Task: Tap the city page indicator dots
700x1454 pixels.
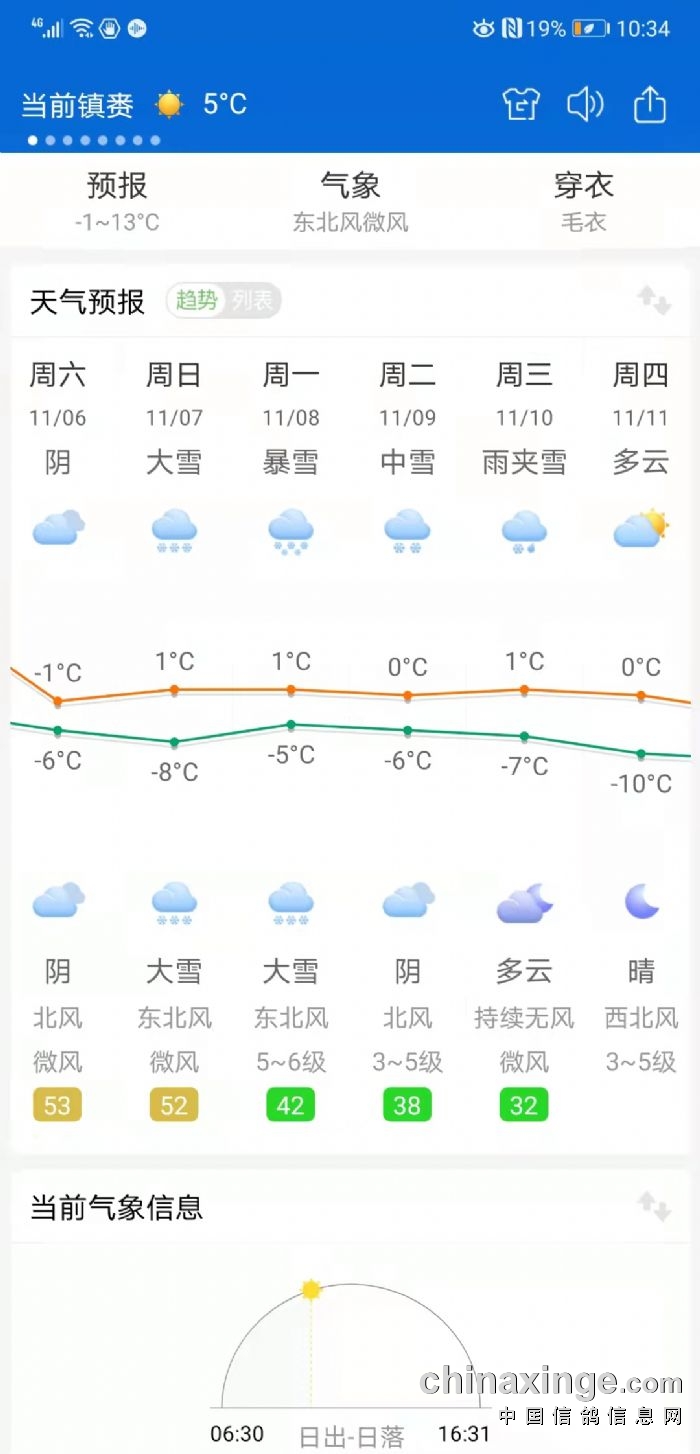Action: coord(93,140)
